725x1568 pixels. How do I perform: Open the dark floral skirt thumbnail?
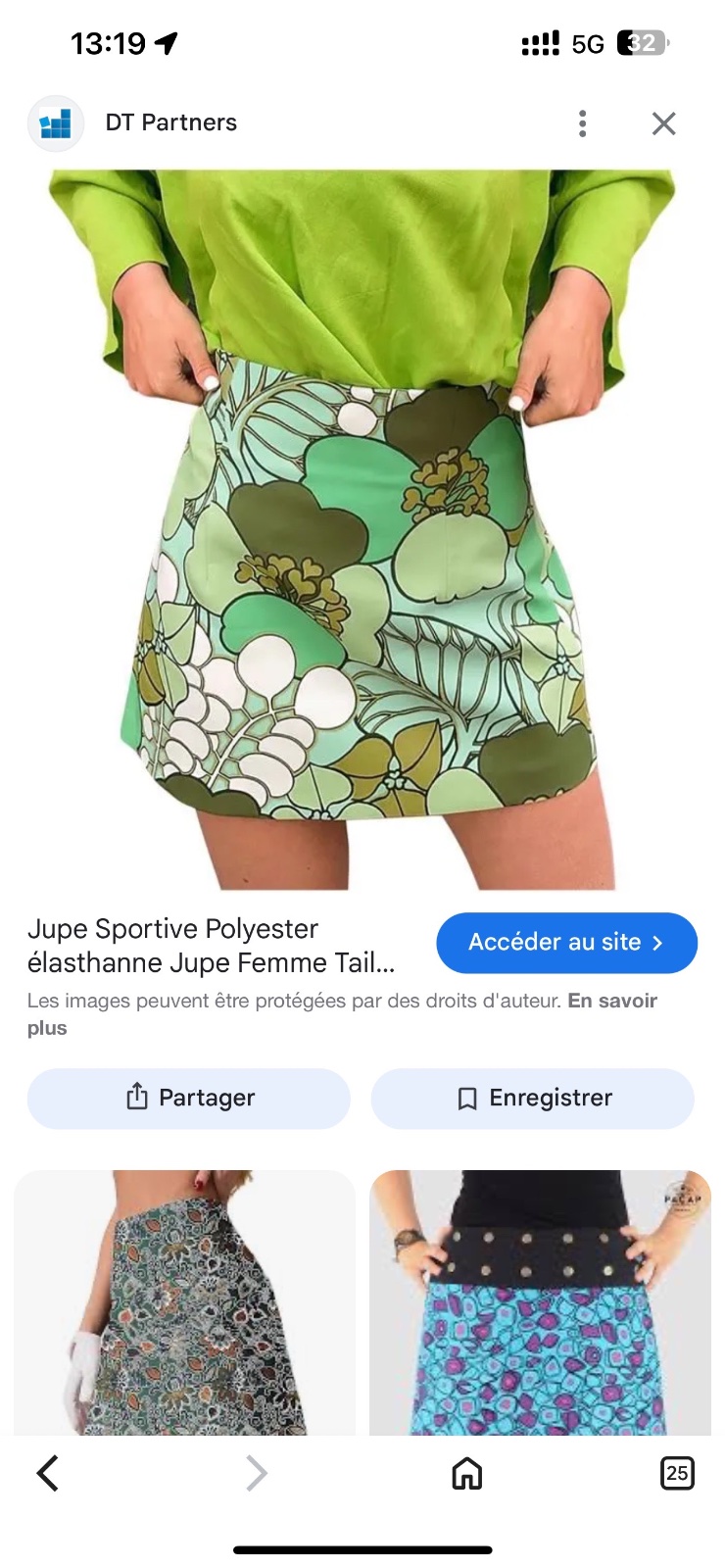click(x=184, y=1302)
